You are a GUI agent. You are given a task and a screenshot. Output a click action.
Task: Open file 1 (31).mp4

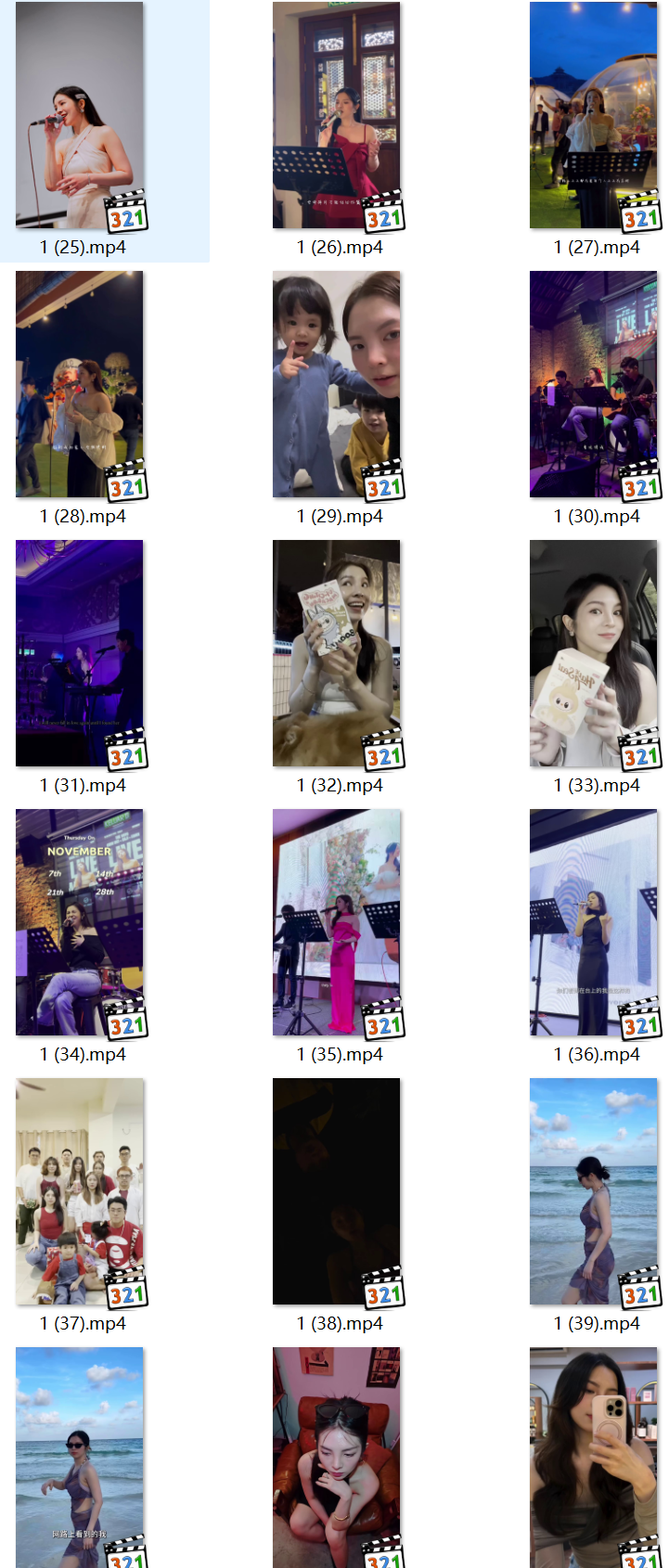point(80,653)
